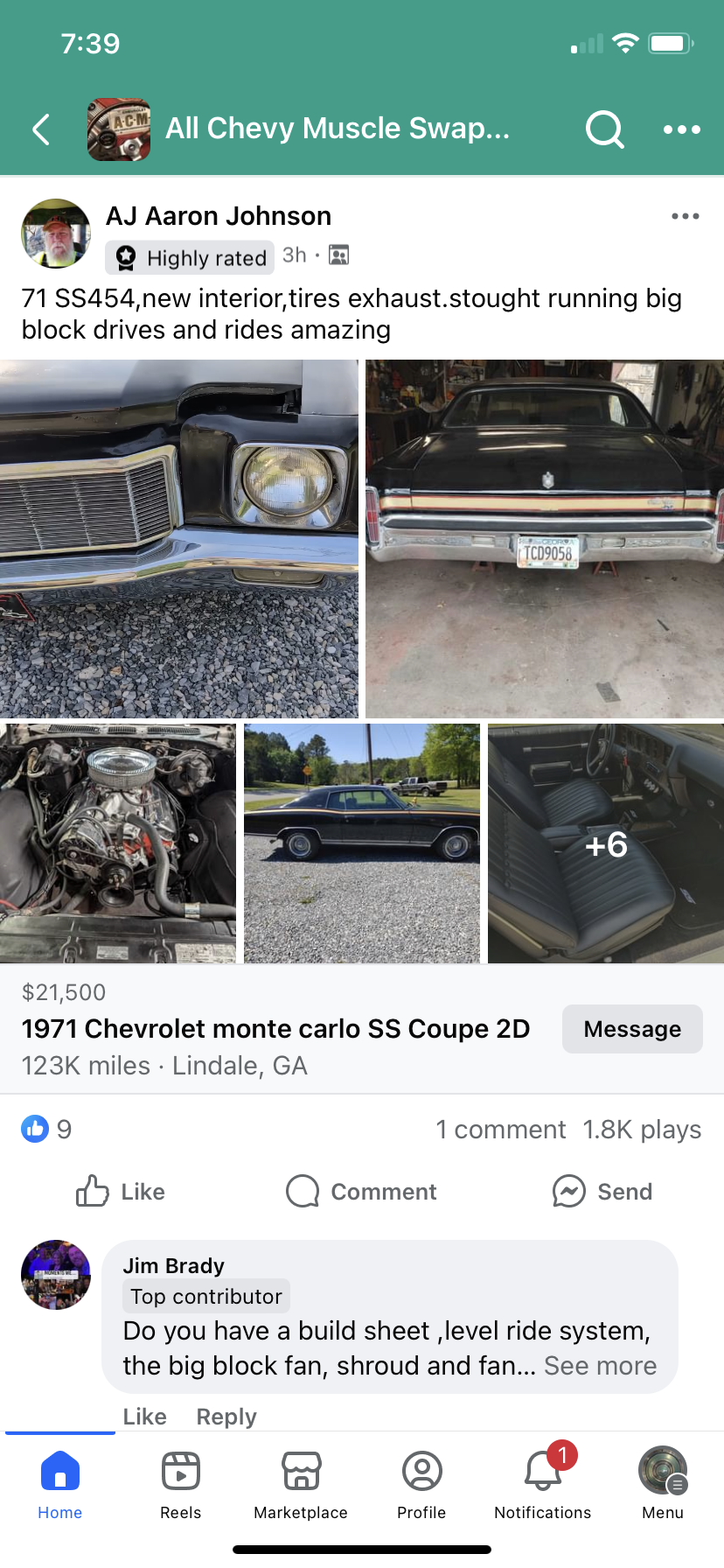
Task: Expand Jim Brady's comment with See more
Action: [600, 1366]
